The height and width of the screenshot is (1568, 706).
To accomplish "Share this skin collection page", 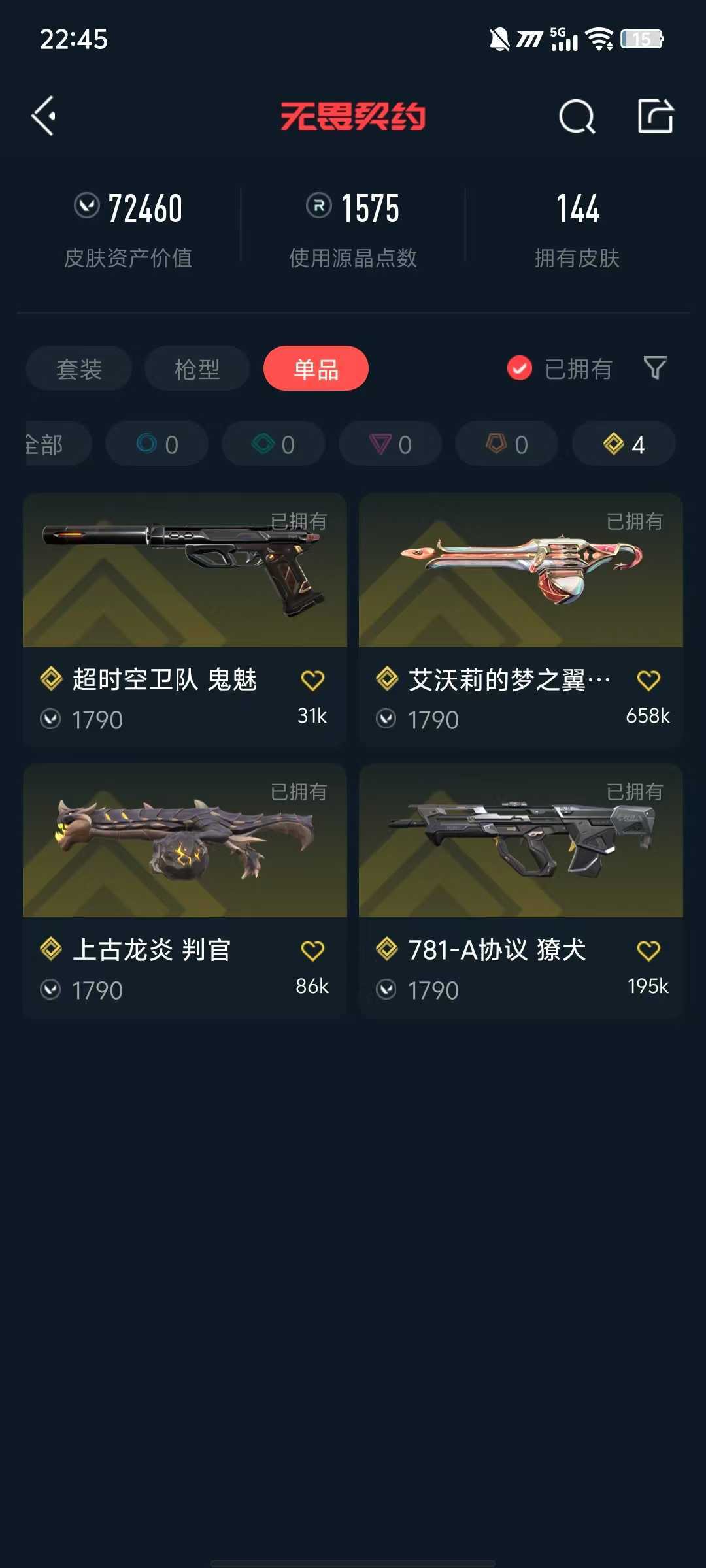I will pos(656,116).
